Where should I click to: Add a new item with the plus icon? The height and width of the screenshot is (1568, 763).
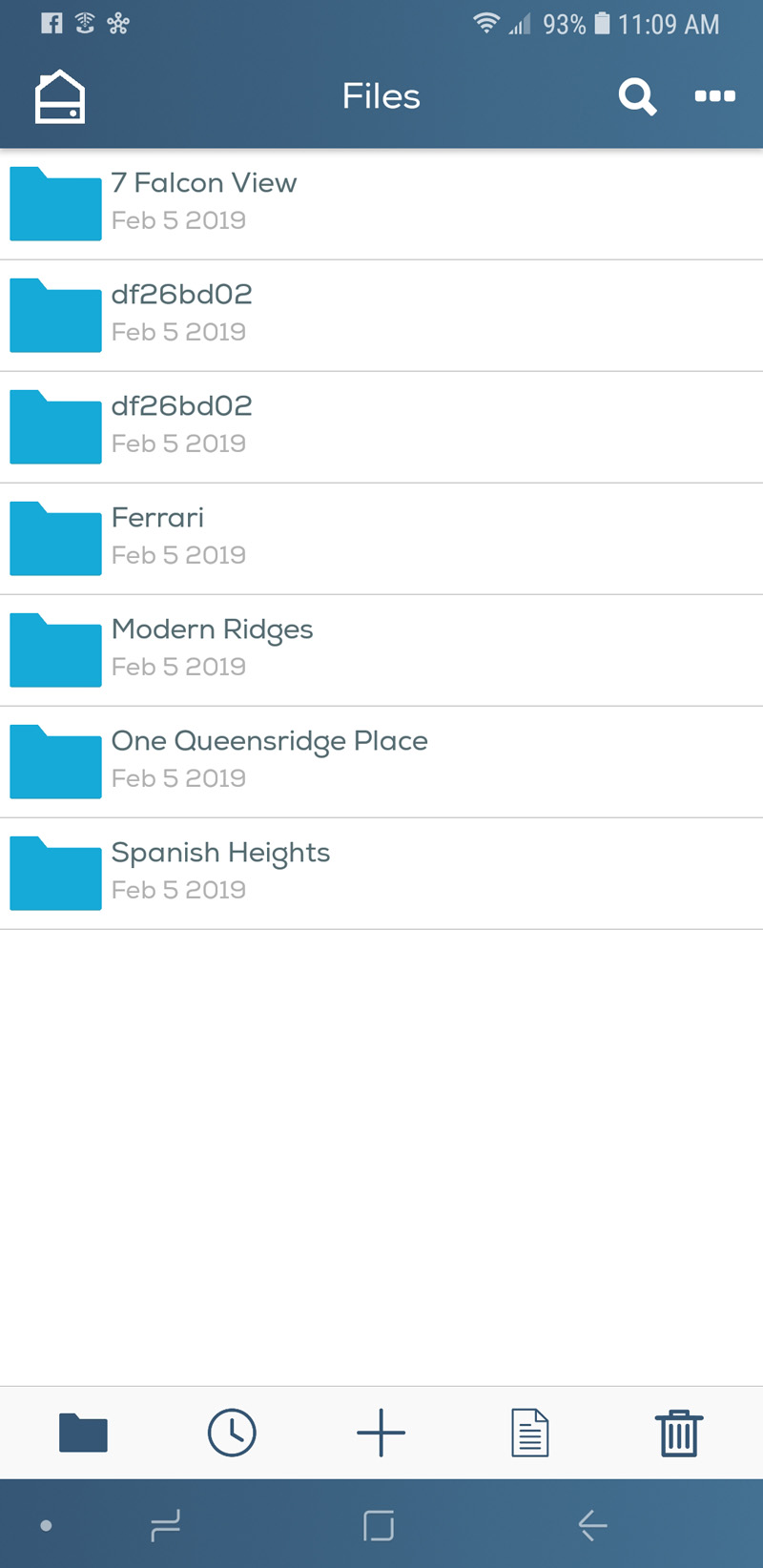(x=381, y=1433)
